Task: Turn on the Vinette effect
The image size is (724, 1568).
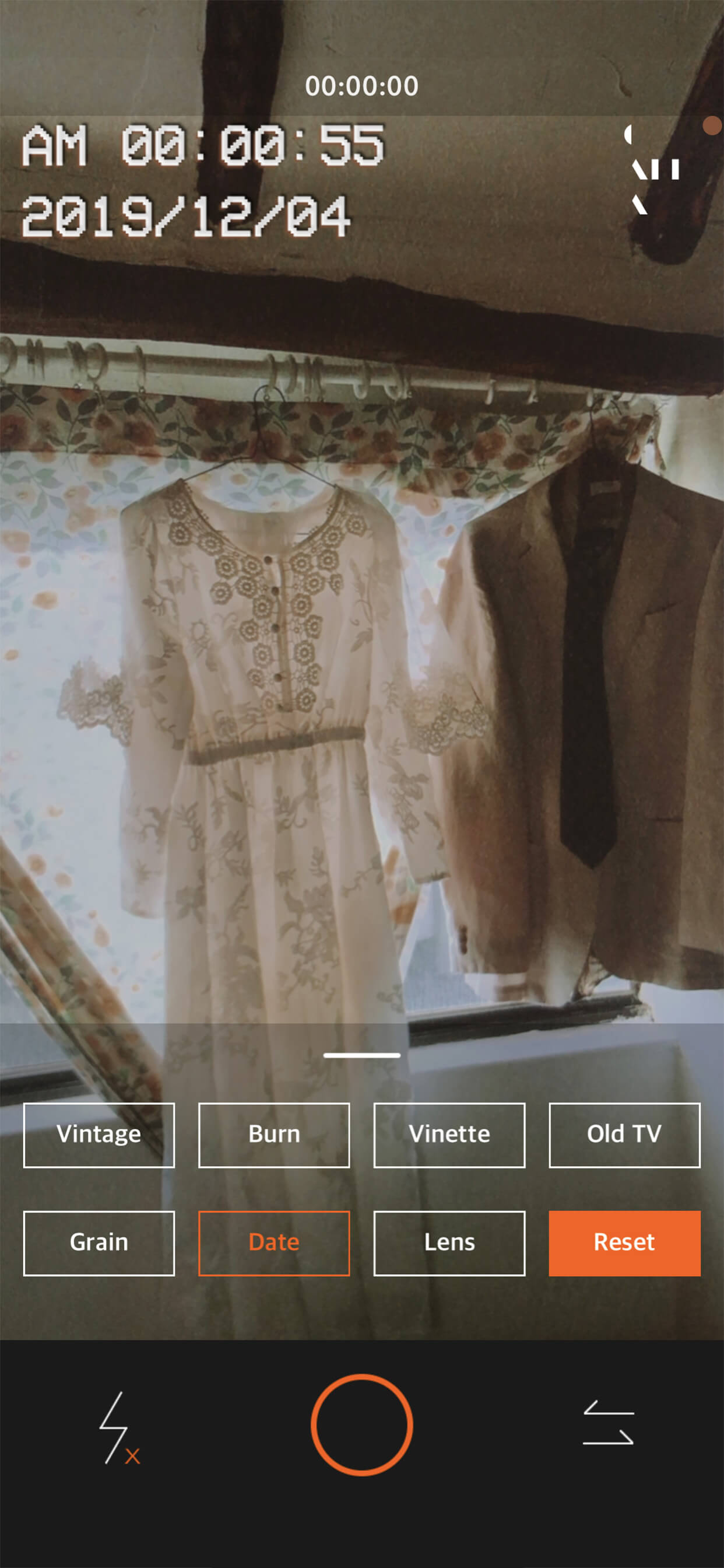Action: pyautogui.click(x=449, y=1135)
